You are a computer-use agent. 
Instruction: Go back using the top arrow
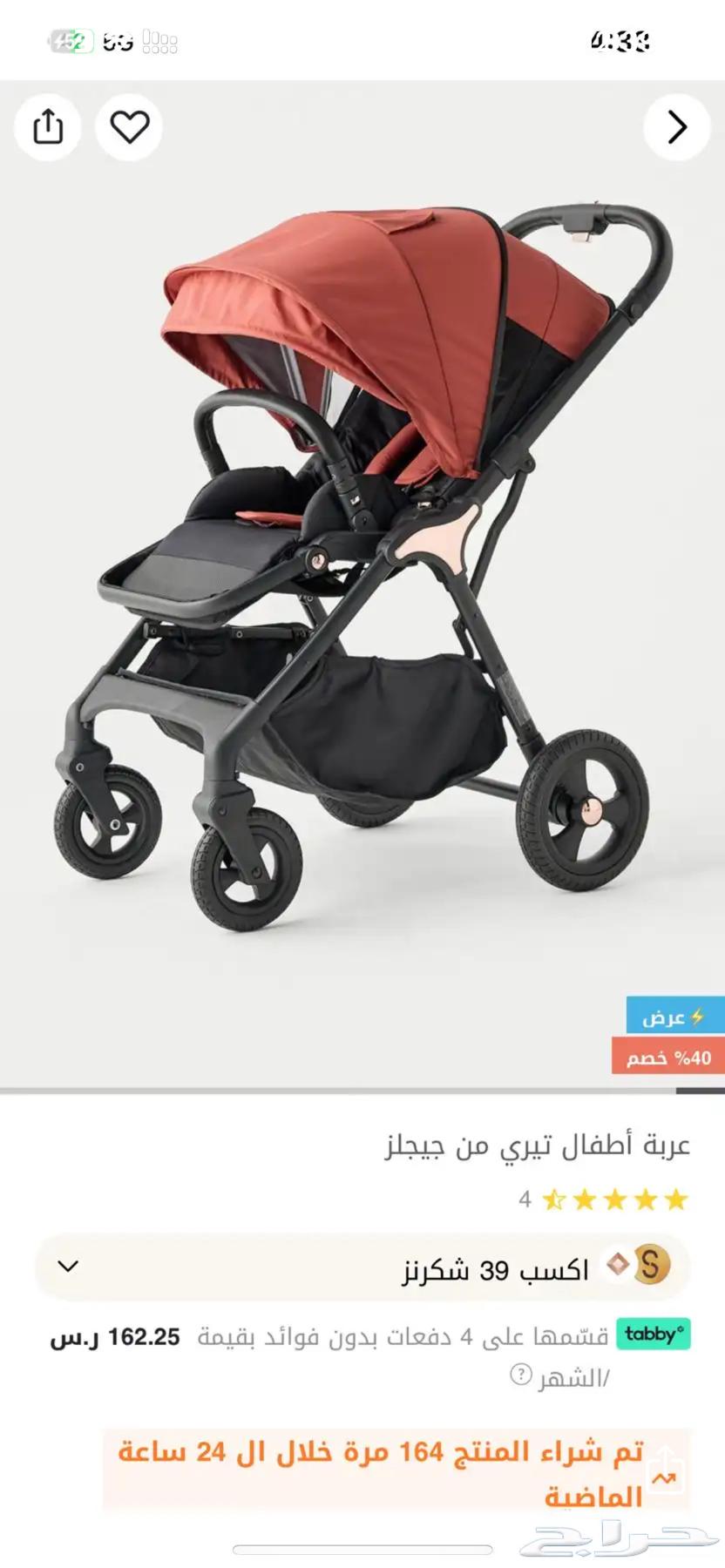(677, 128)
